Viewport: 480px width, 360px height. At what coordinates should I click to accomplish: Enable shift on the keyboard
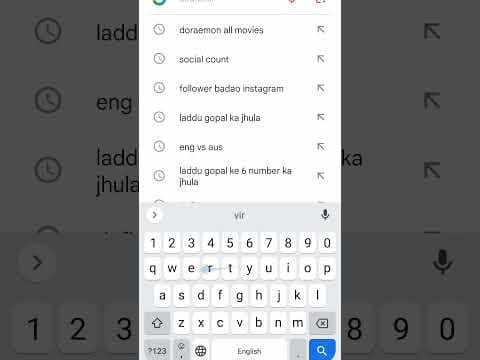pos(157,323)
